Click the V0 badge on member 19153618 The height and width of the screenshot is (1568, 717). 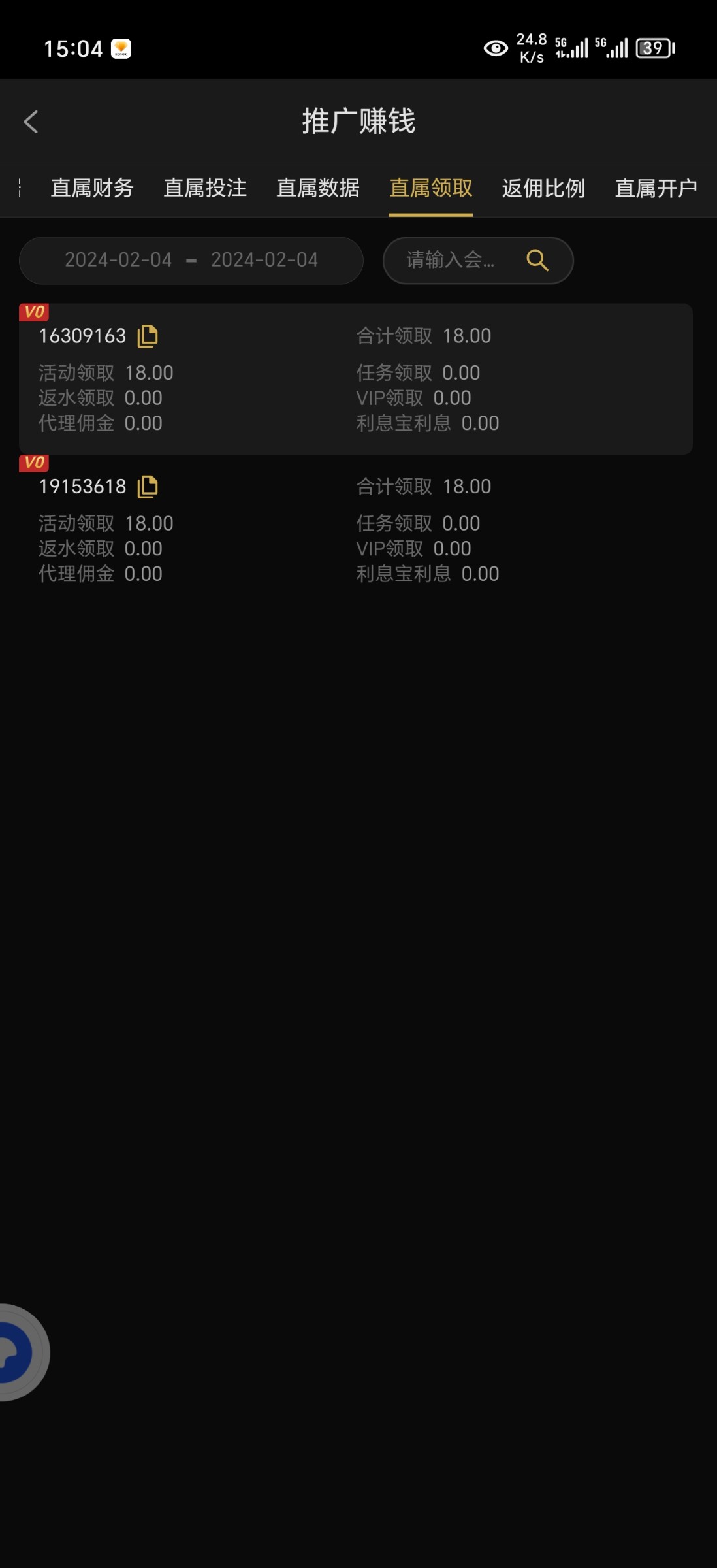[35, 463]
